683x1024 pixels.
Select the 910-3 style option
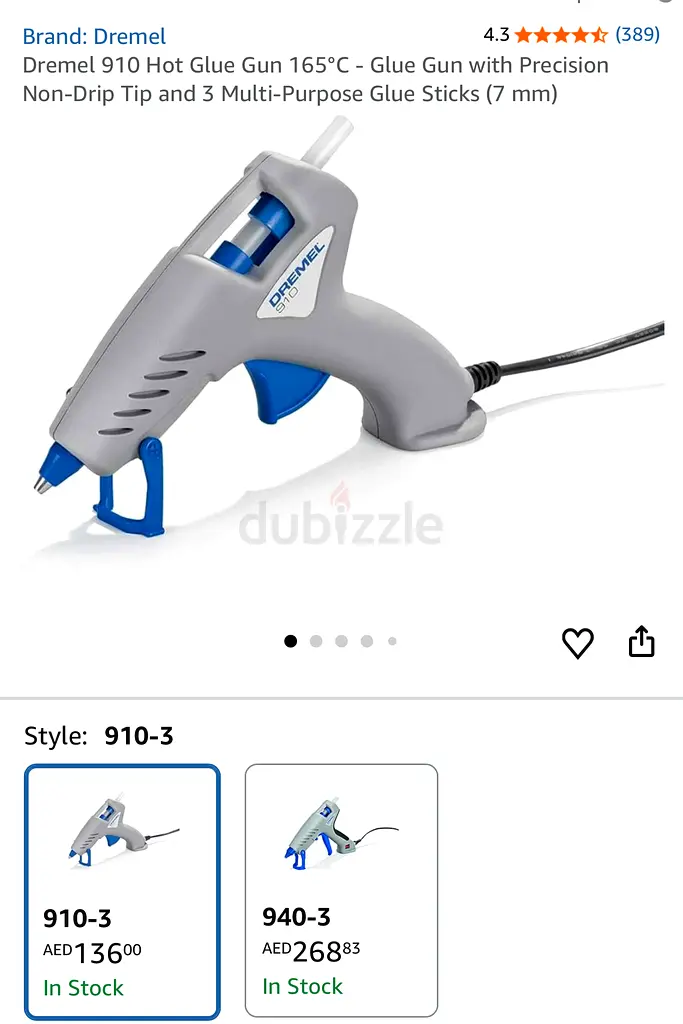tap(122, 890)
